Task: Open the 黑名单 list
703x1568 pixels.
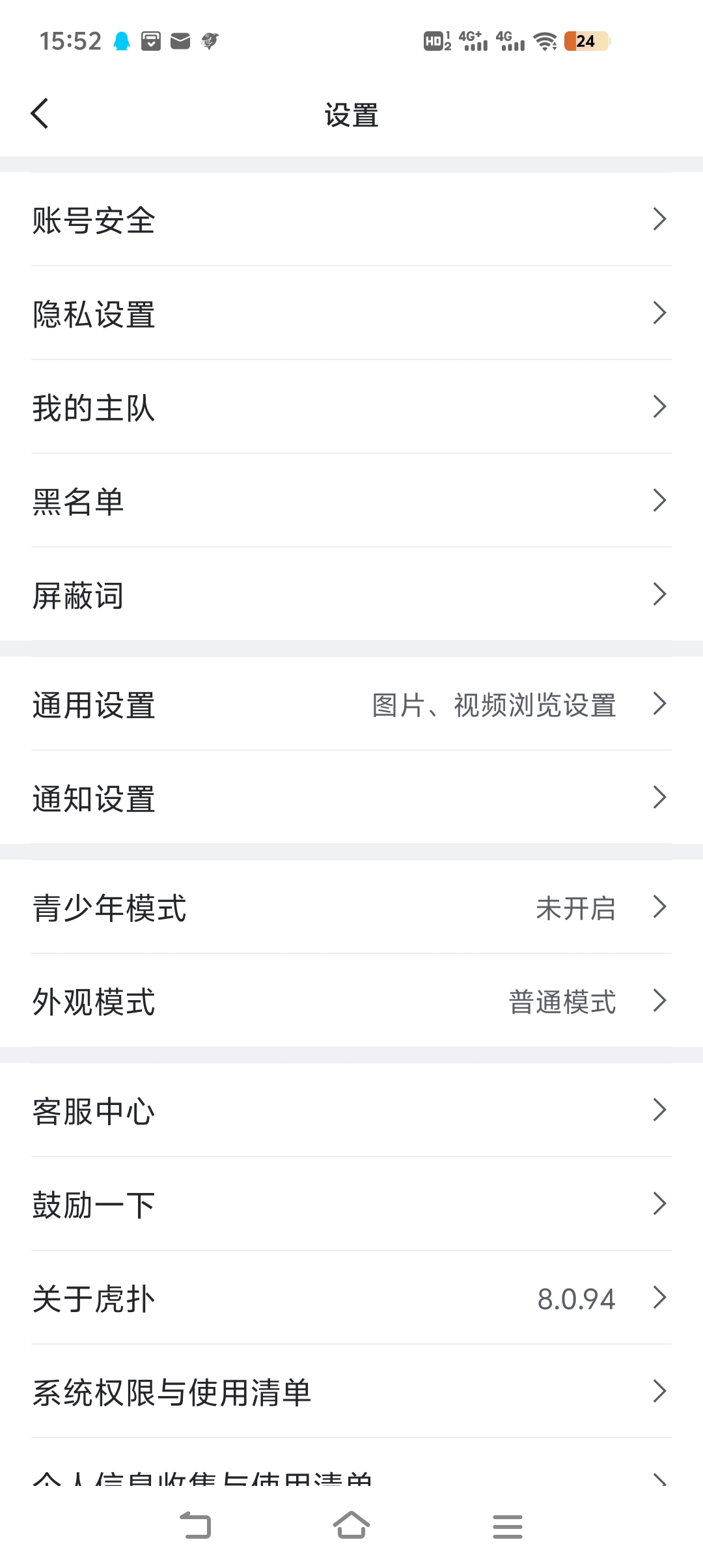Action: point(351,501)
